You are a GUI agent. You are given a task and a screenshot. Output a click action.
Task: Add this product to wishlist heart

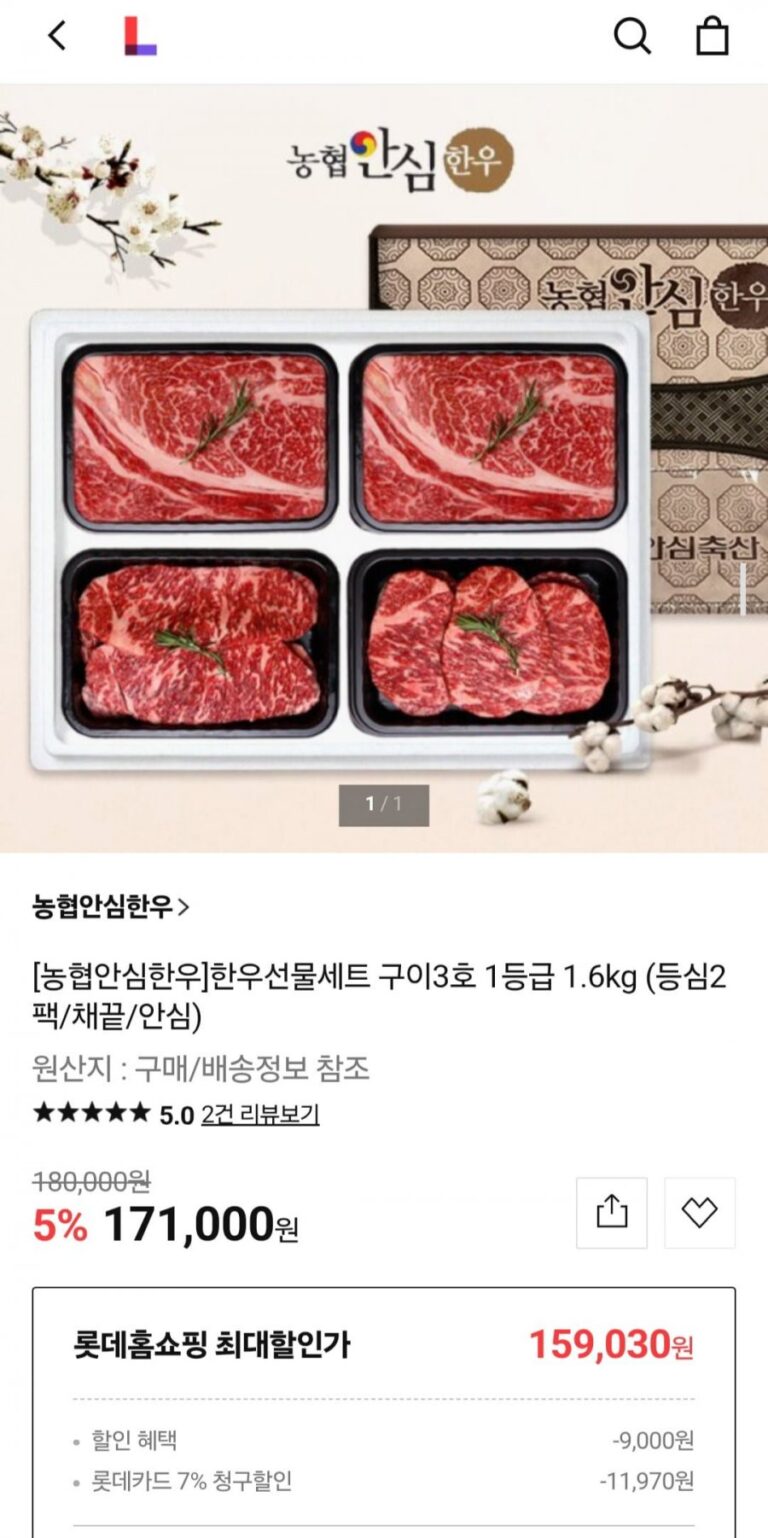(699, 1213)
